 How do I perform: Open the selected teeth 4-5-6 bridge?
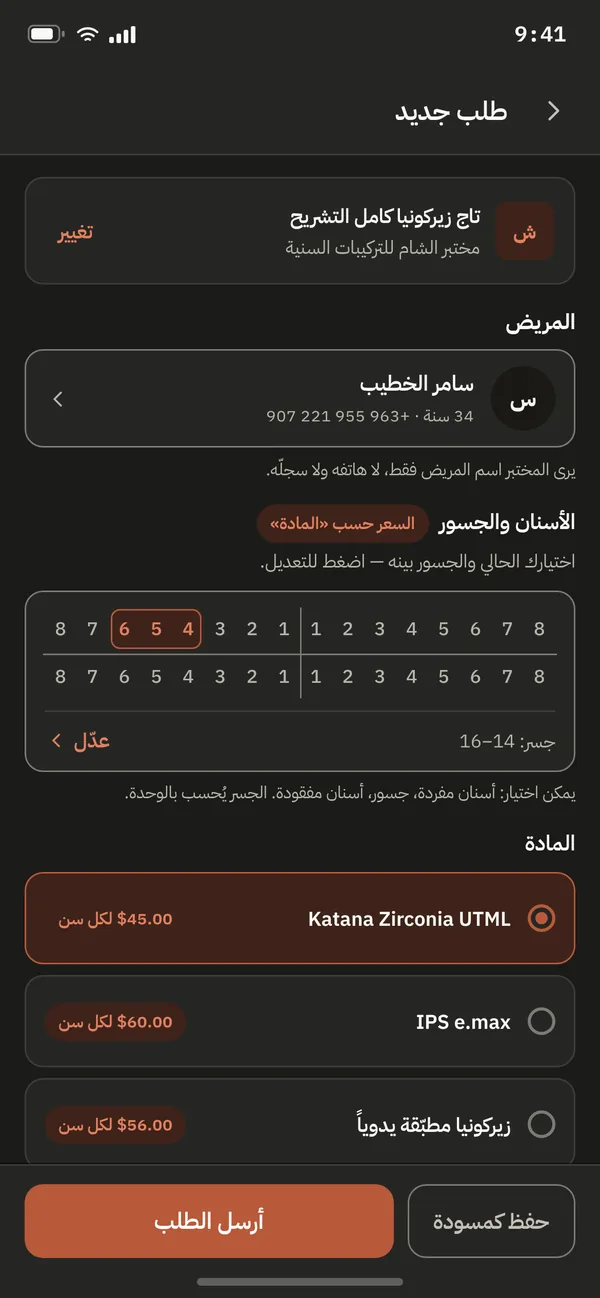(x=156, y=629)
